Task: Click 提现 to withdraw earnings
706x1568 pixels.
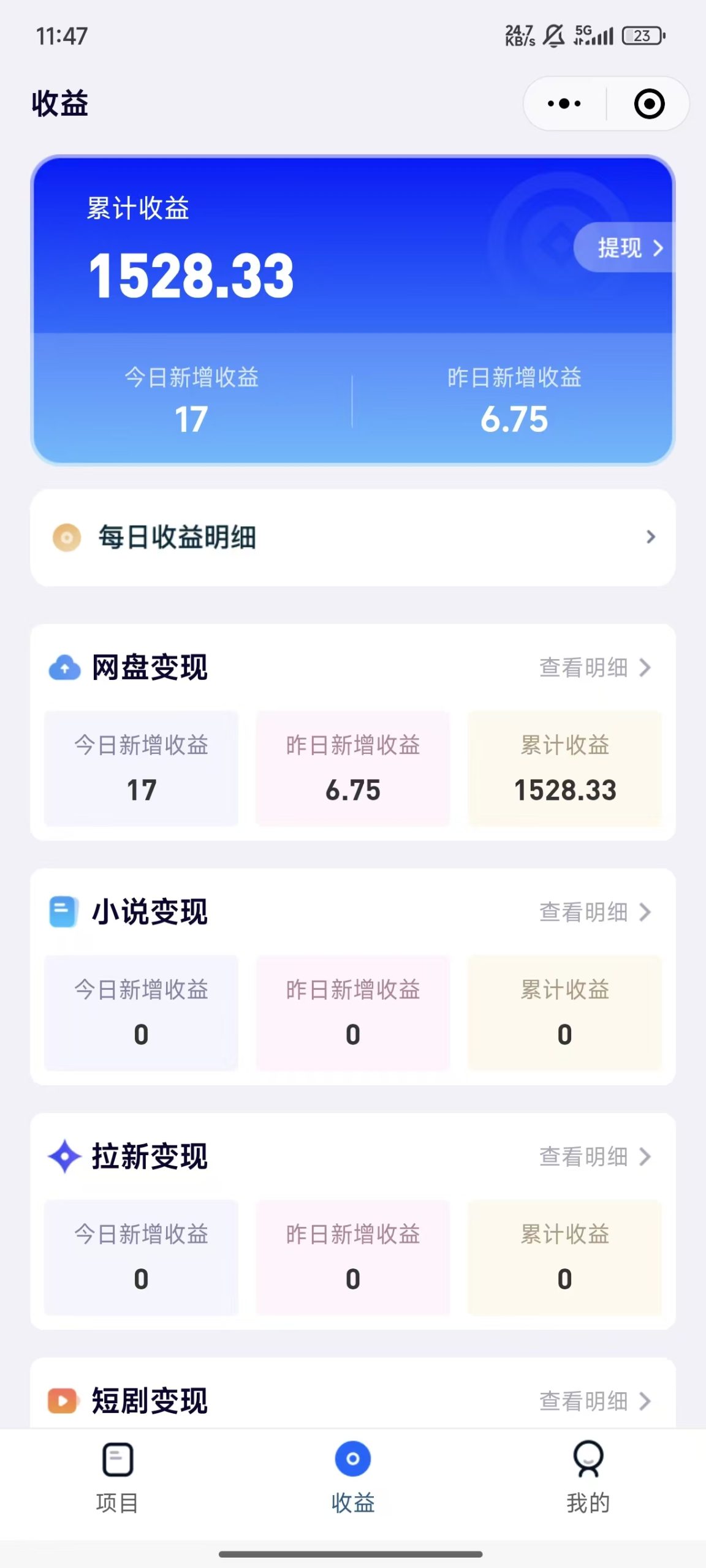Action: (621, 248)
